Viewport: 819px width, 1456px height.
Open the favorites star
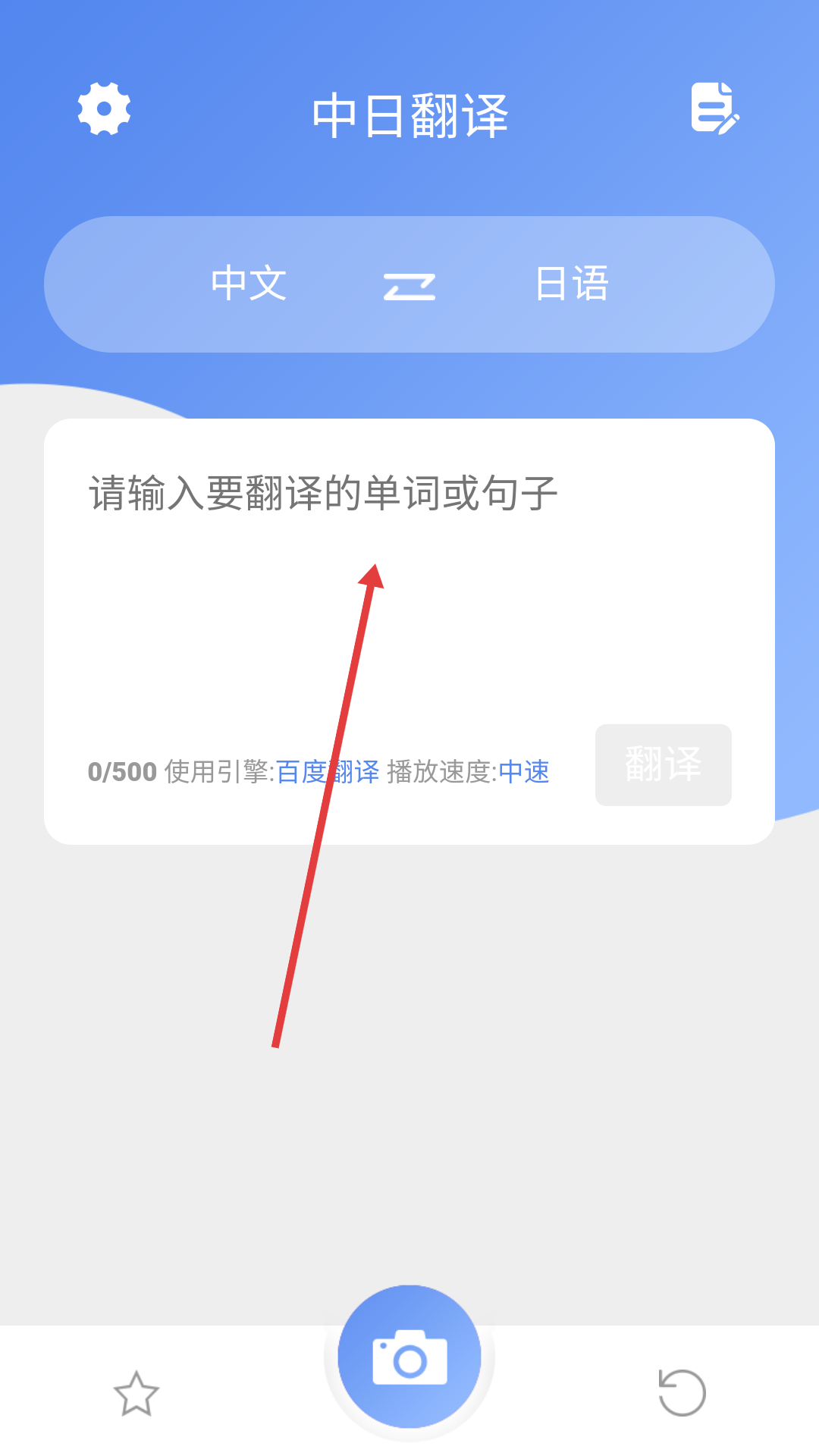pyautogui.click(x=136, y=1394)
